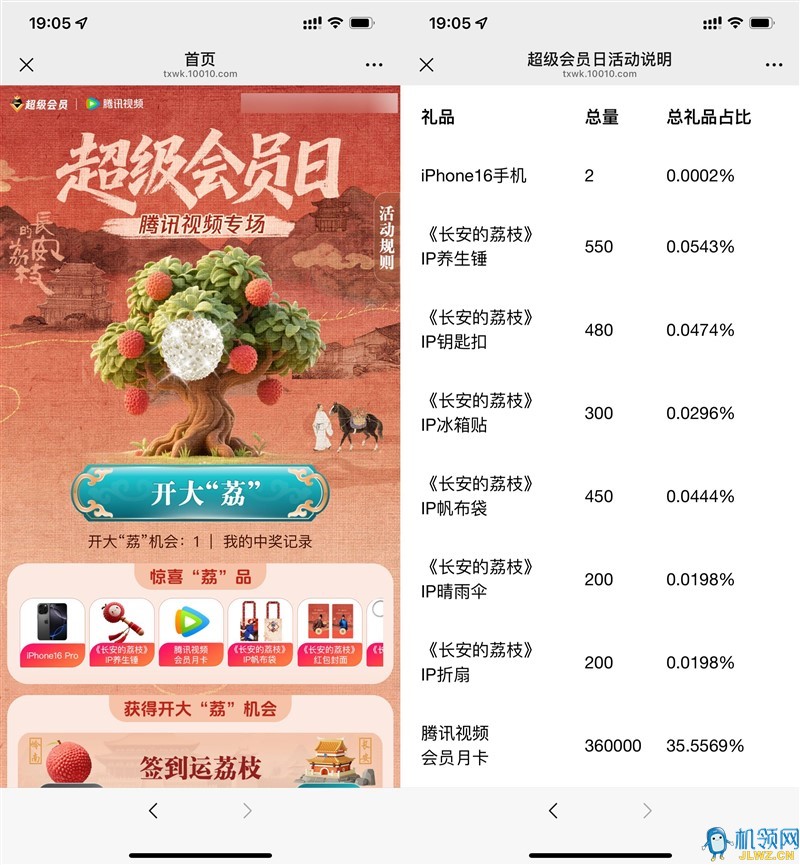
Task: Tap the 开大“荔” button
Action: click(x=199, y=493)
